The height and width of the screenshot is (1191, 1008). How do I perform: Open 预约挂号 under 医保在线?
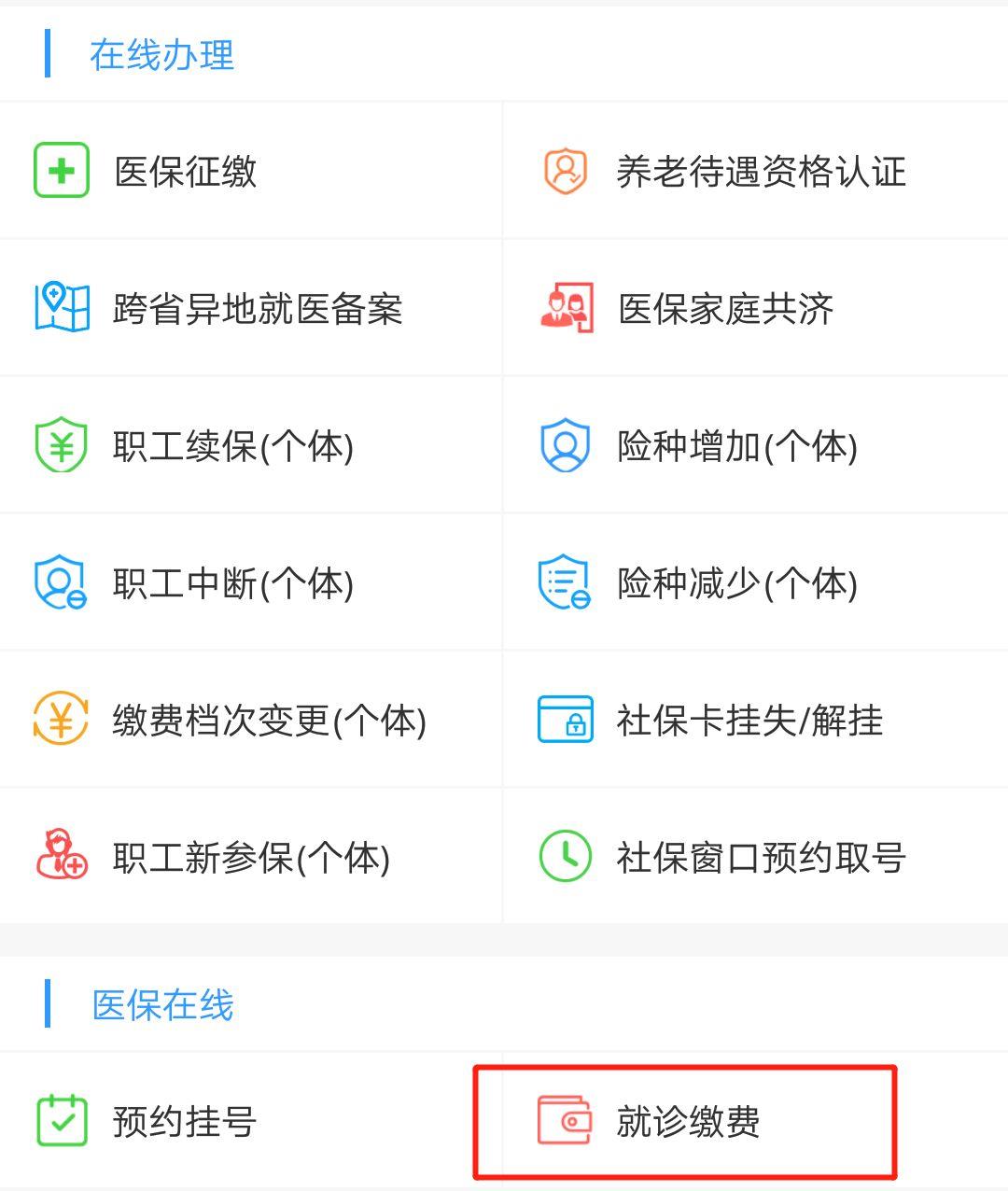184,1121
